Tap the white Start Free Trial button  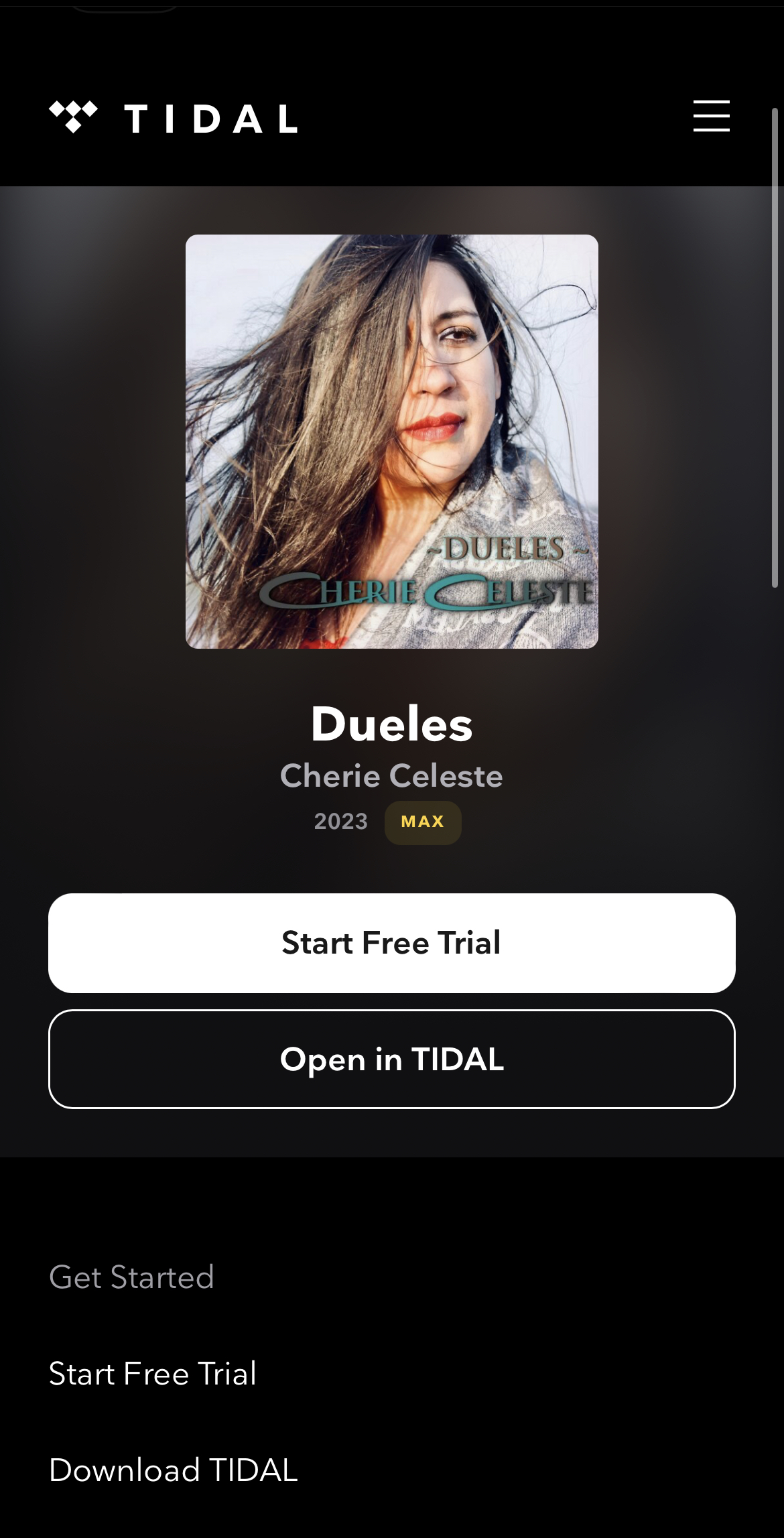(x=391, y=942)
